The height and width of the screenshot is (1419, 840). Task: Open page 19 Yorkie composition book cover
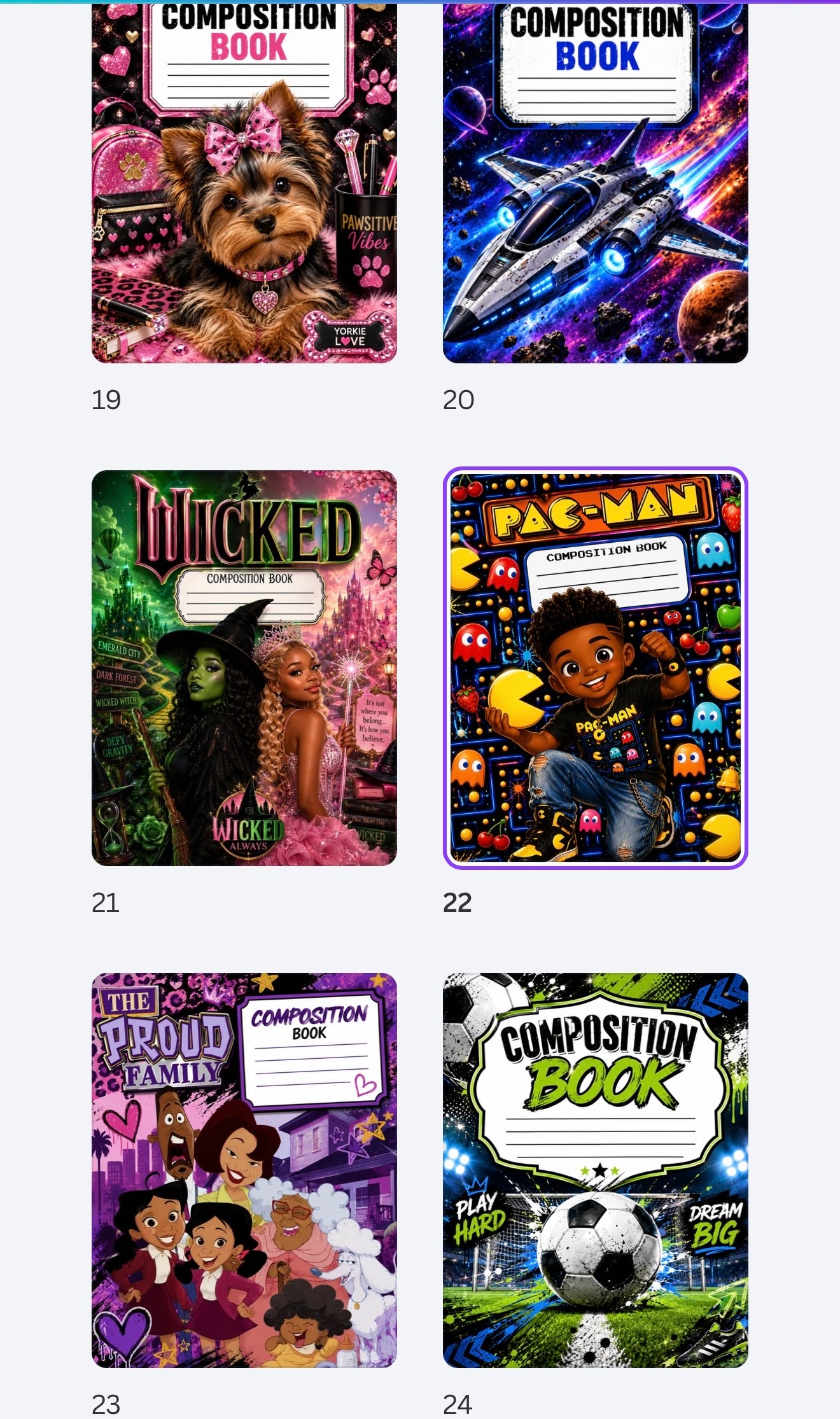[244, 183]
